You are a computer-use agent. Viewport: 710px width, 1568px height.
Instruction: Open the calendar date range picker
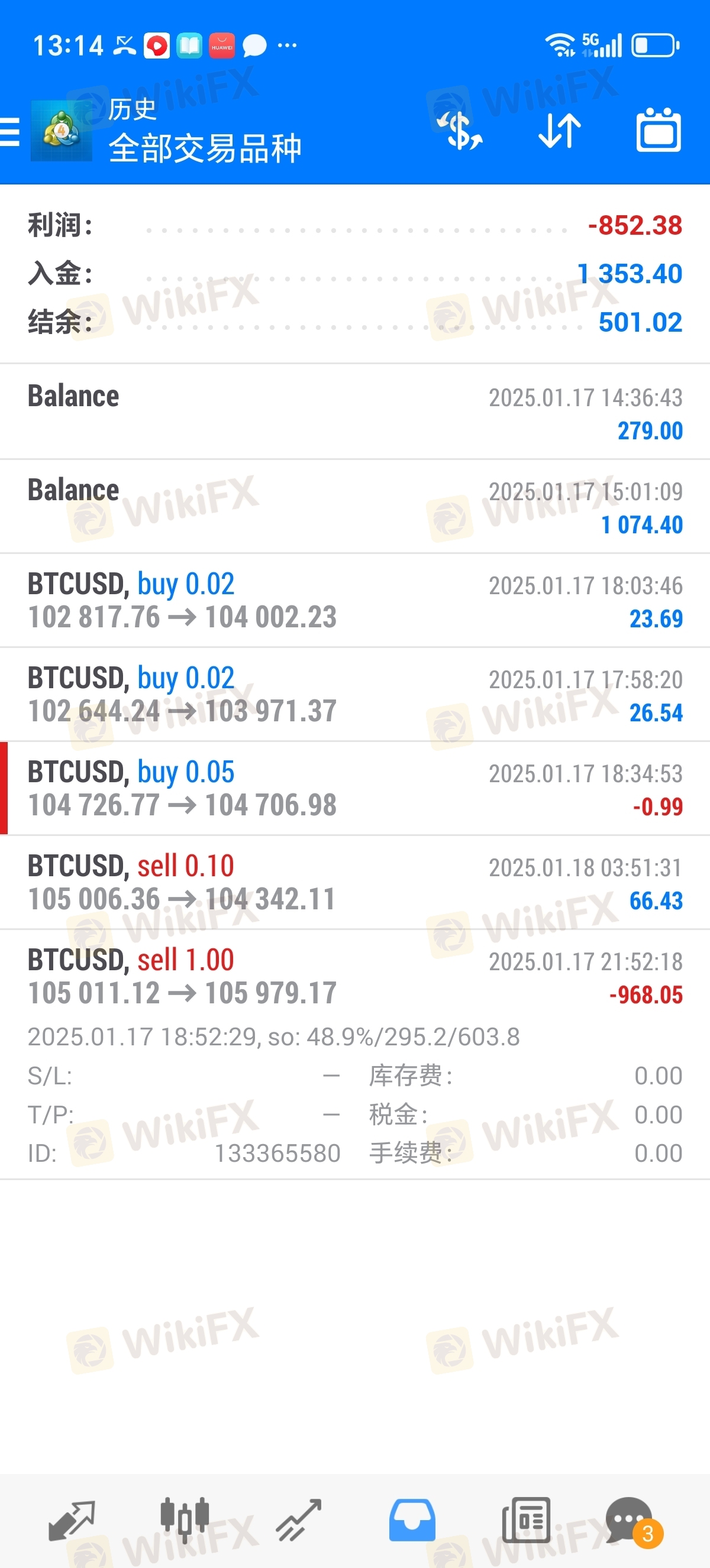click(659, 129)
